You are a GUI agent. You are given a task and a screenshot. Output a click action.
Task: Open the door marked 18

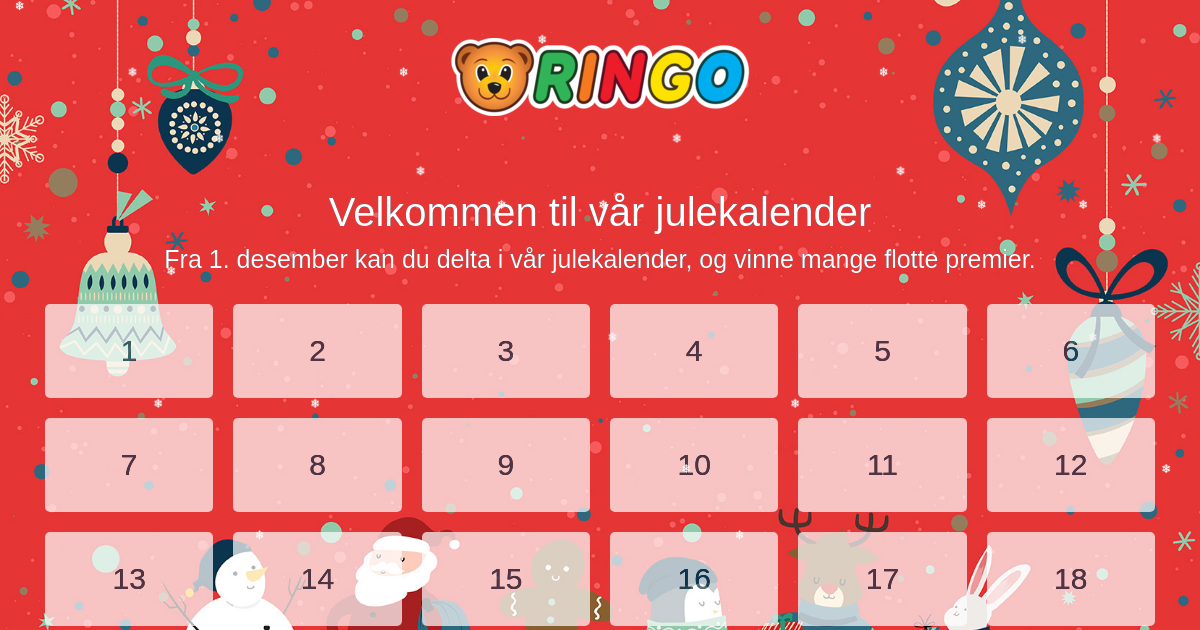pyautogui.click(x=1070, y=579)
